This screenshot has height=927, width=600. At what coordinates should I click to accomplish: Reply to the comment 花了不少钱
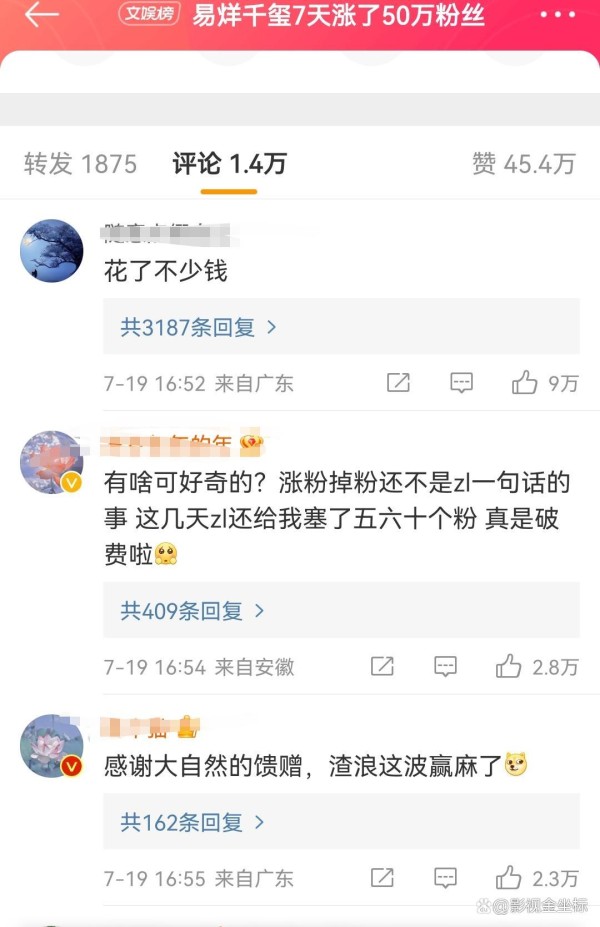point(461,383)
